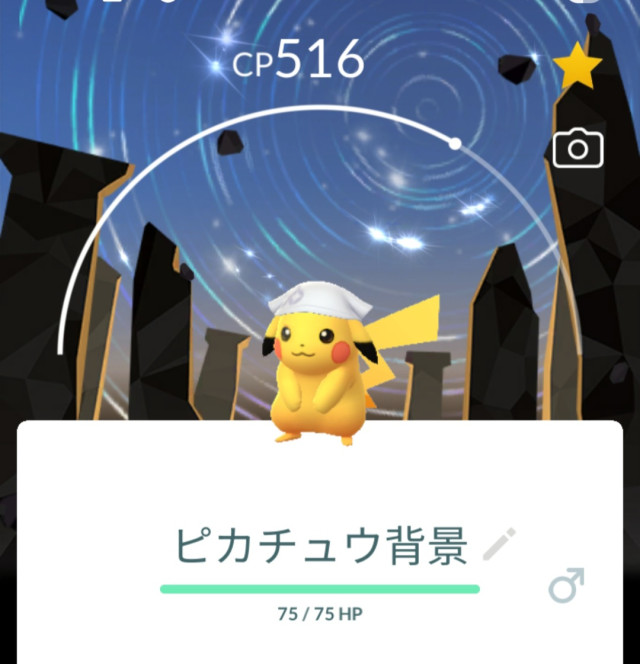Toggle the favorite star for this Pikachu
Viewport: 640px width, 664px height.
tap(578, 67)
